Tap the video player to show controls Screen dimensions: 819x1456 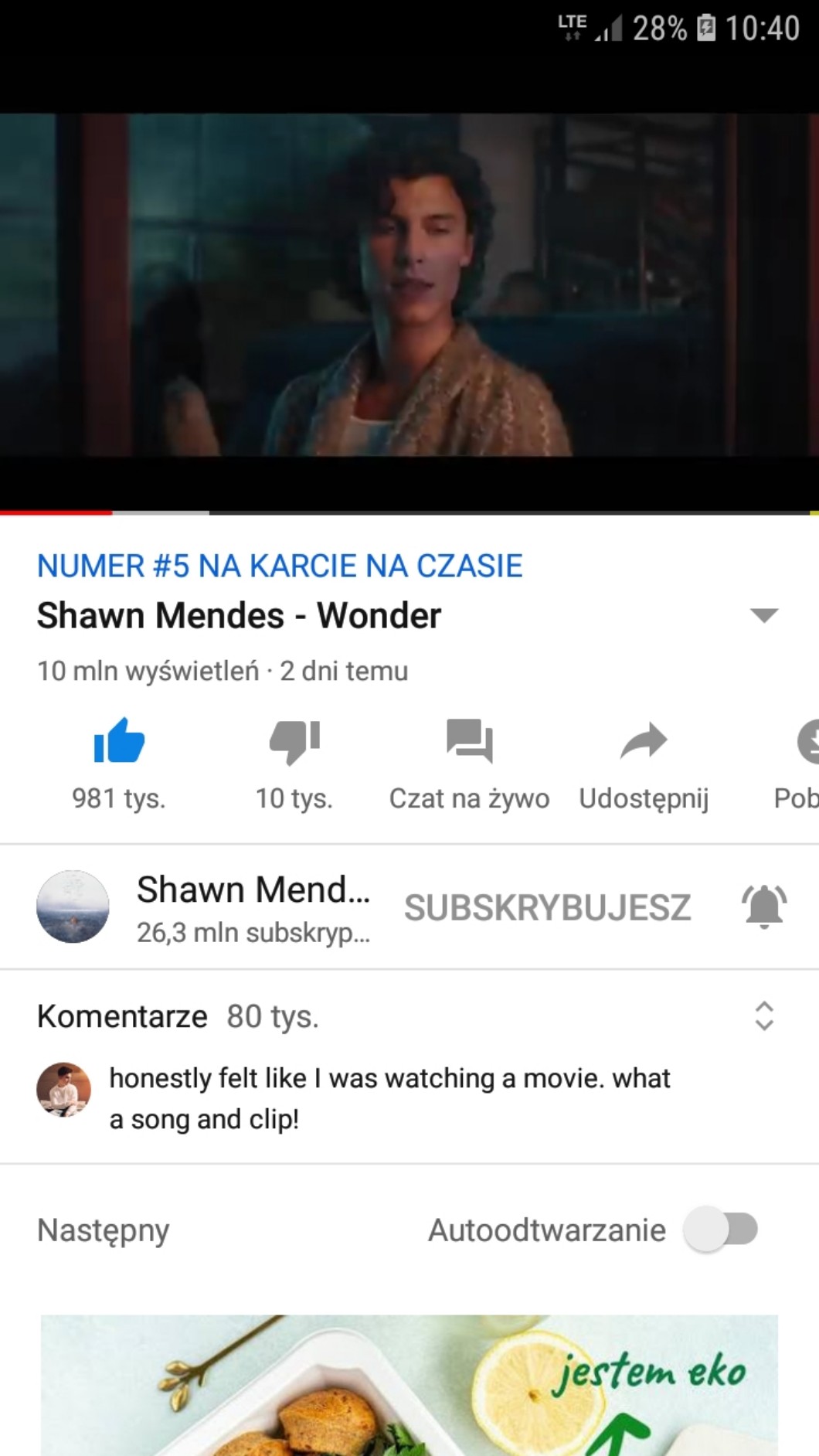click(x=409, y=285)
